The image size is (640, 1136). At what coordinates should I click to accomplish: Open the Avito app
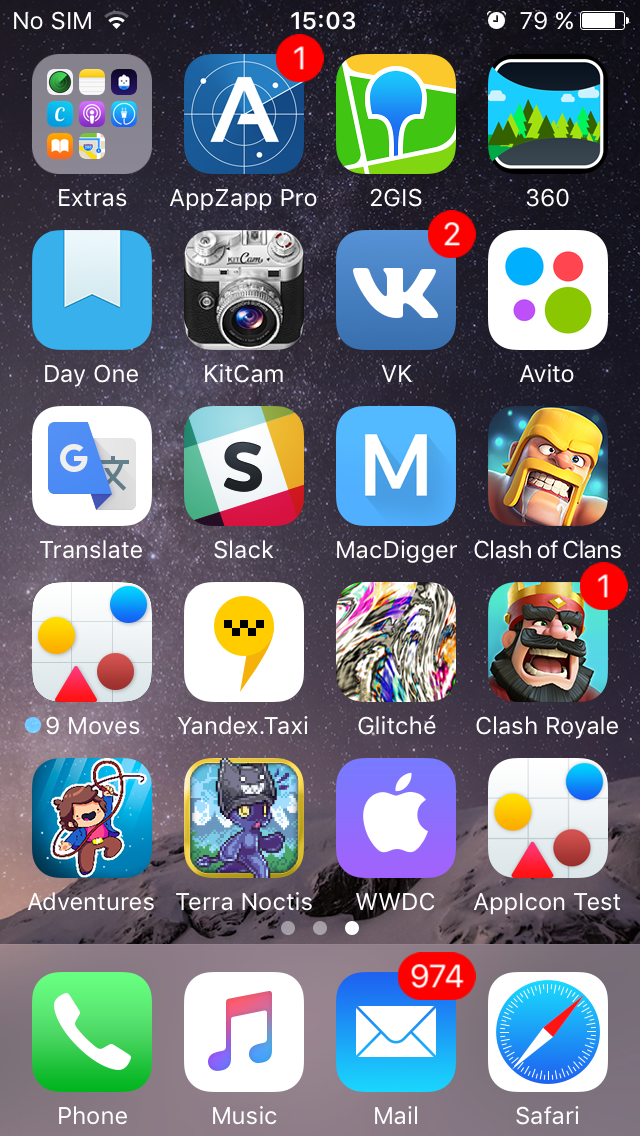click(548, 290)
